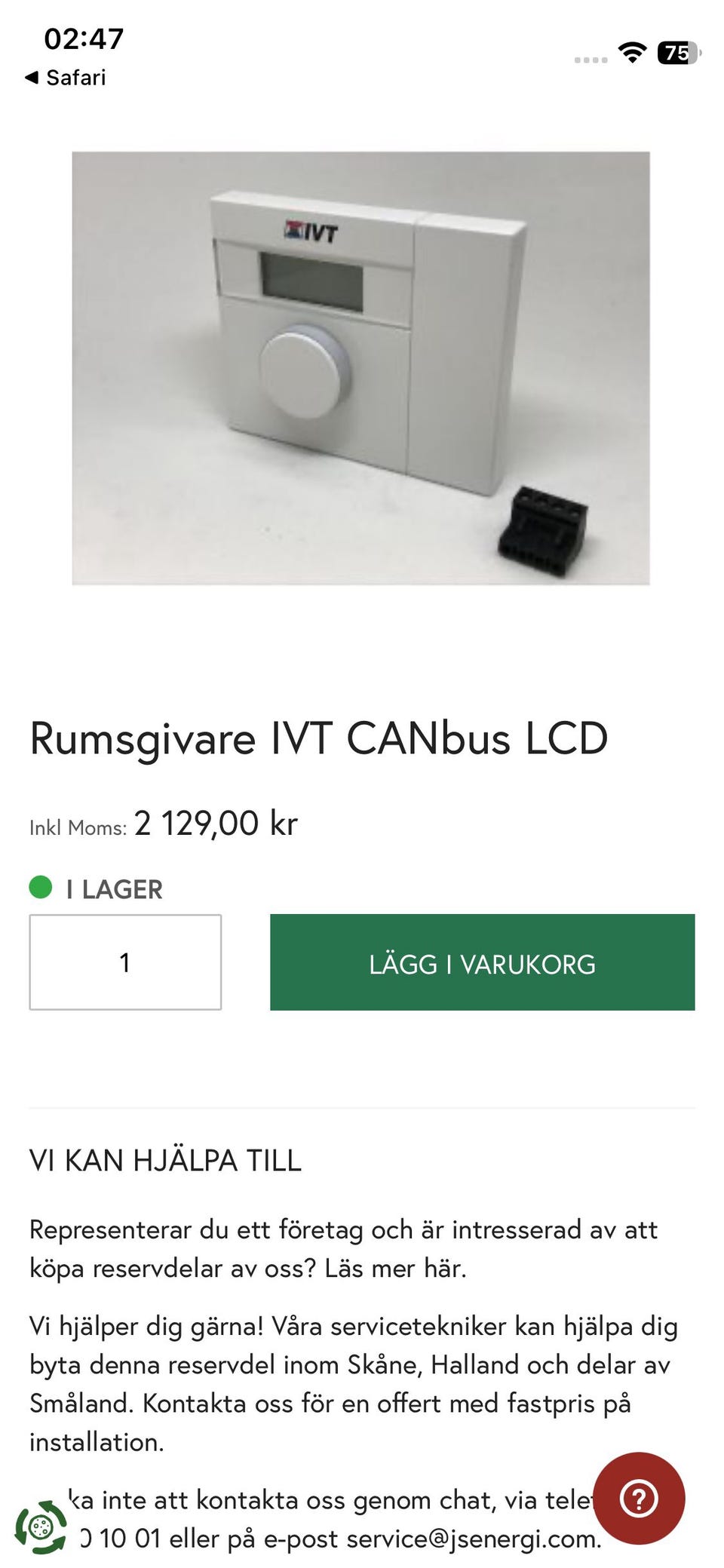Open the product image of the thermostat

(362, 368)
